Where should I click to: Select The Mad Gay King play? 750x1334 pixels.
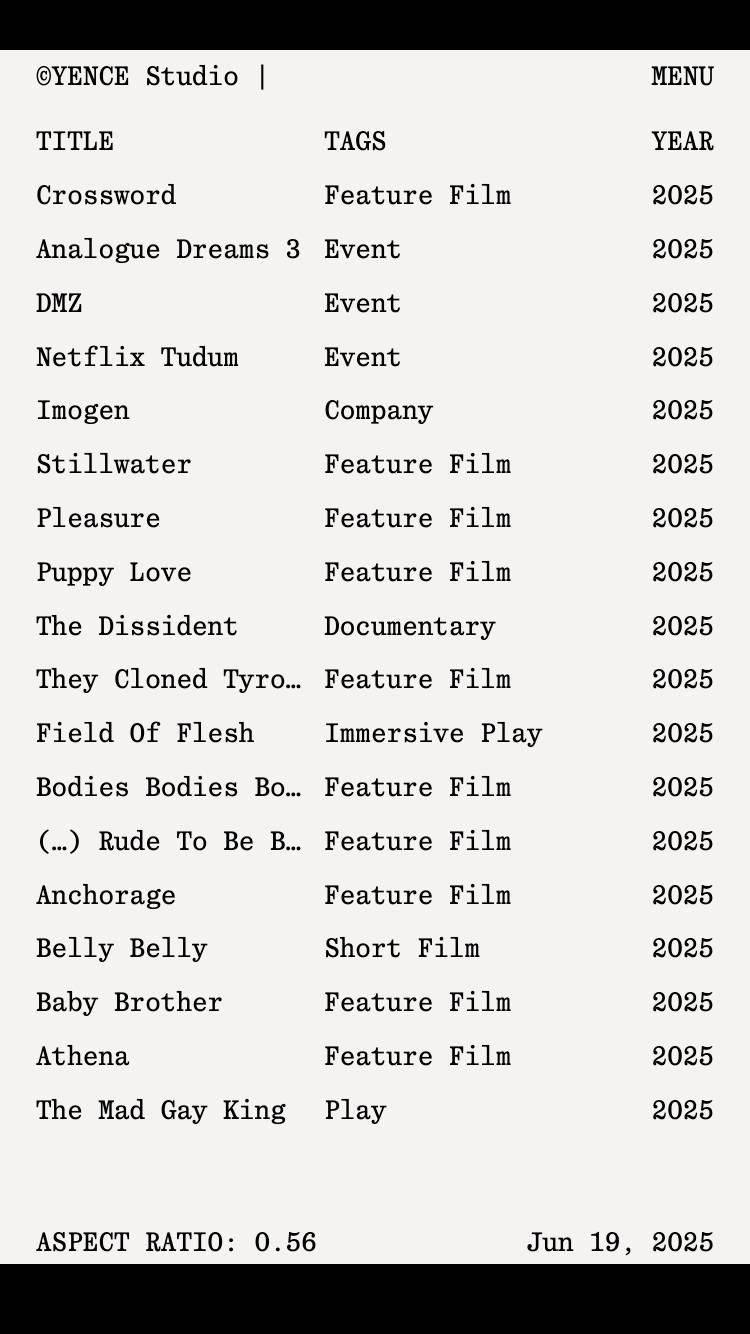pos(375,1110)
